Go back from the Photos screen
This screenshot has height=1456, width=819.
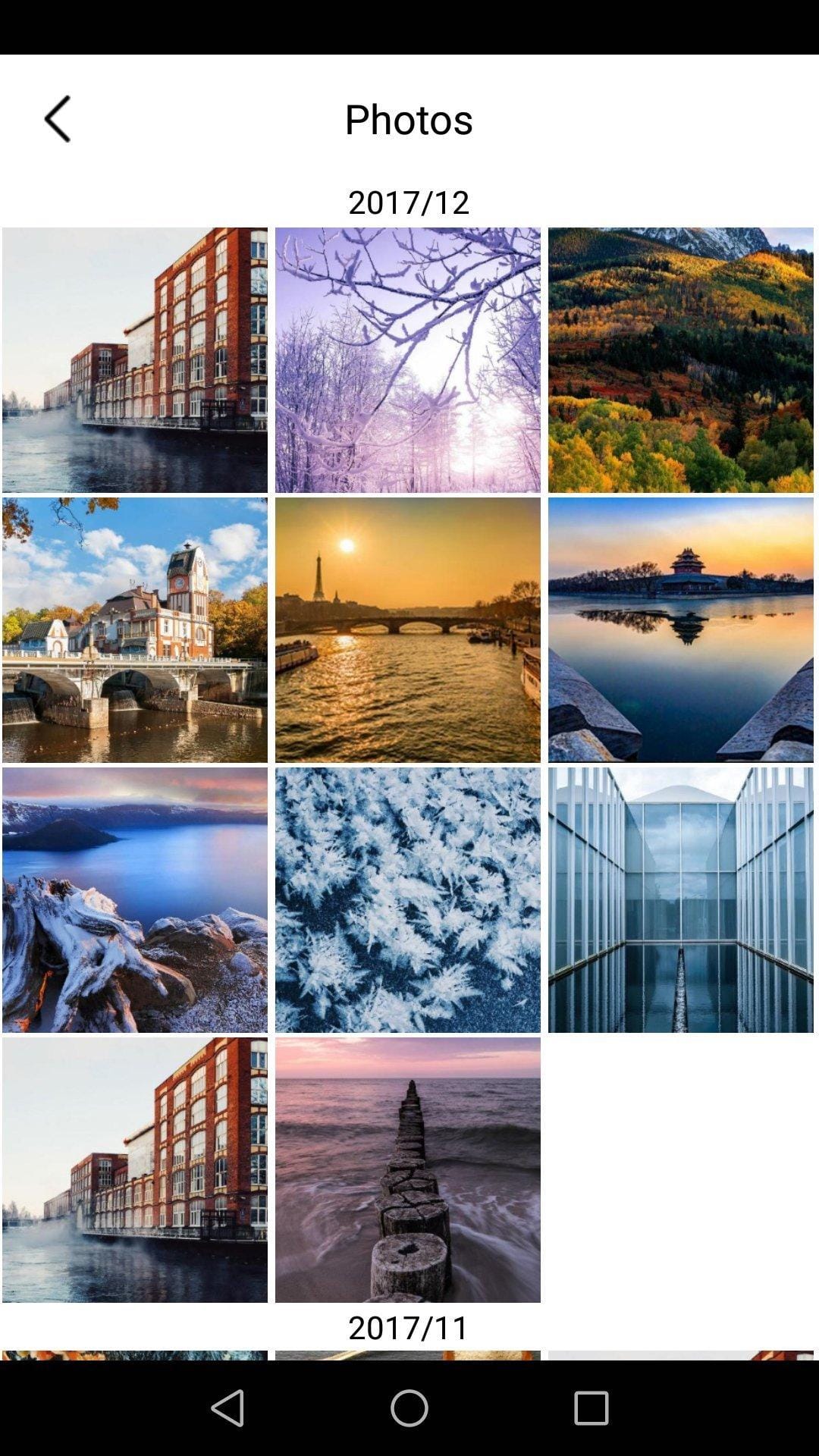[58, 119]
